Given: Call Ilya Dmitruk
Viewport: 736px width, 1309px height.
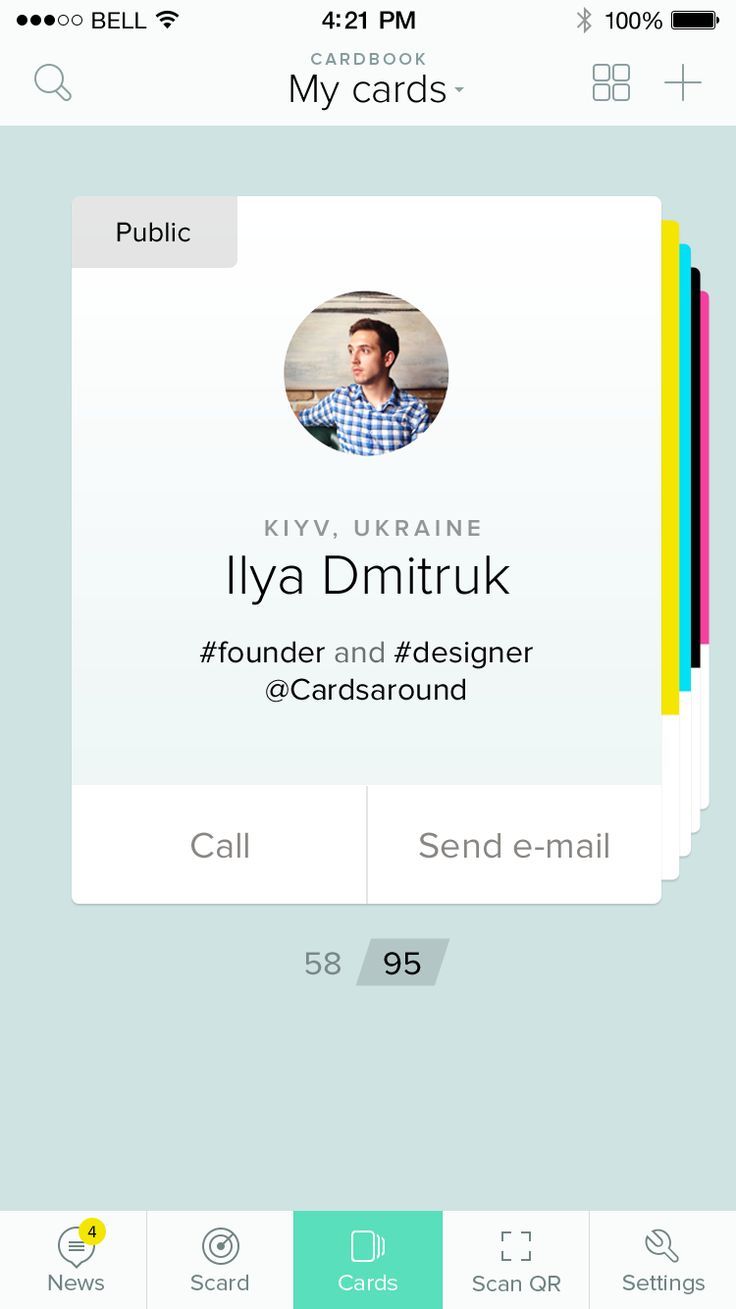Looking at the screenshot, I should (220, 845).
